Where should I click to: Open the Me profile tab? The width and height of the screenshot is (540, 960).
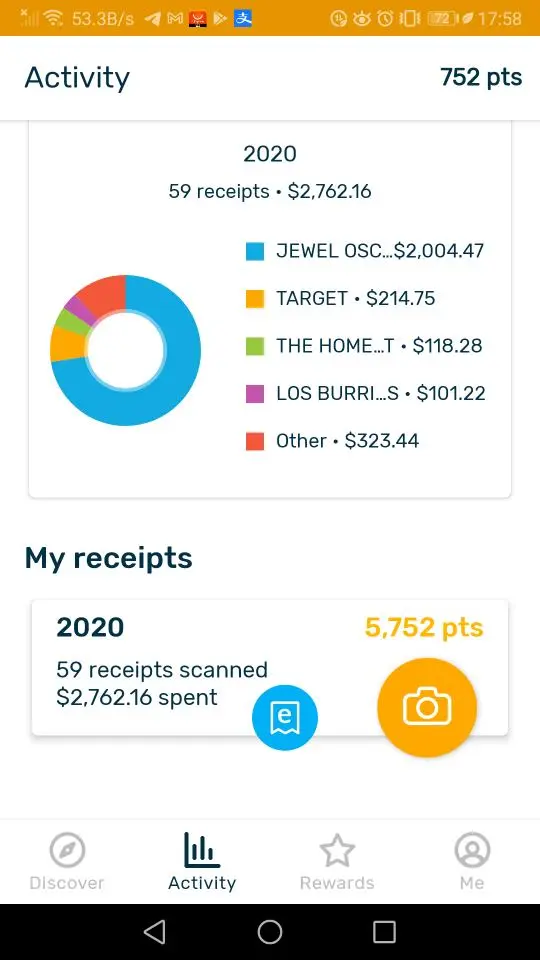[x=472, y=862]
